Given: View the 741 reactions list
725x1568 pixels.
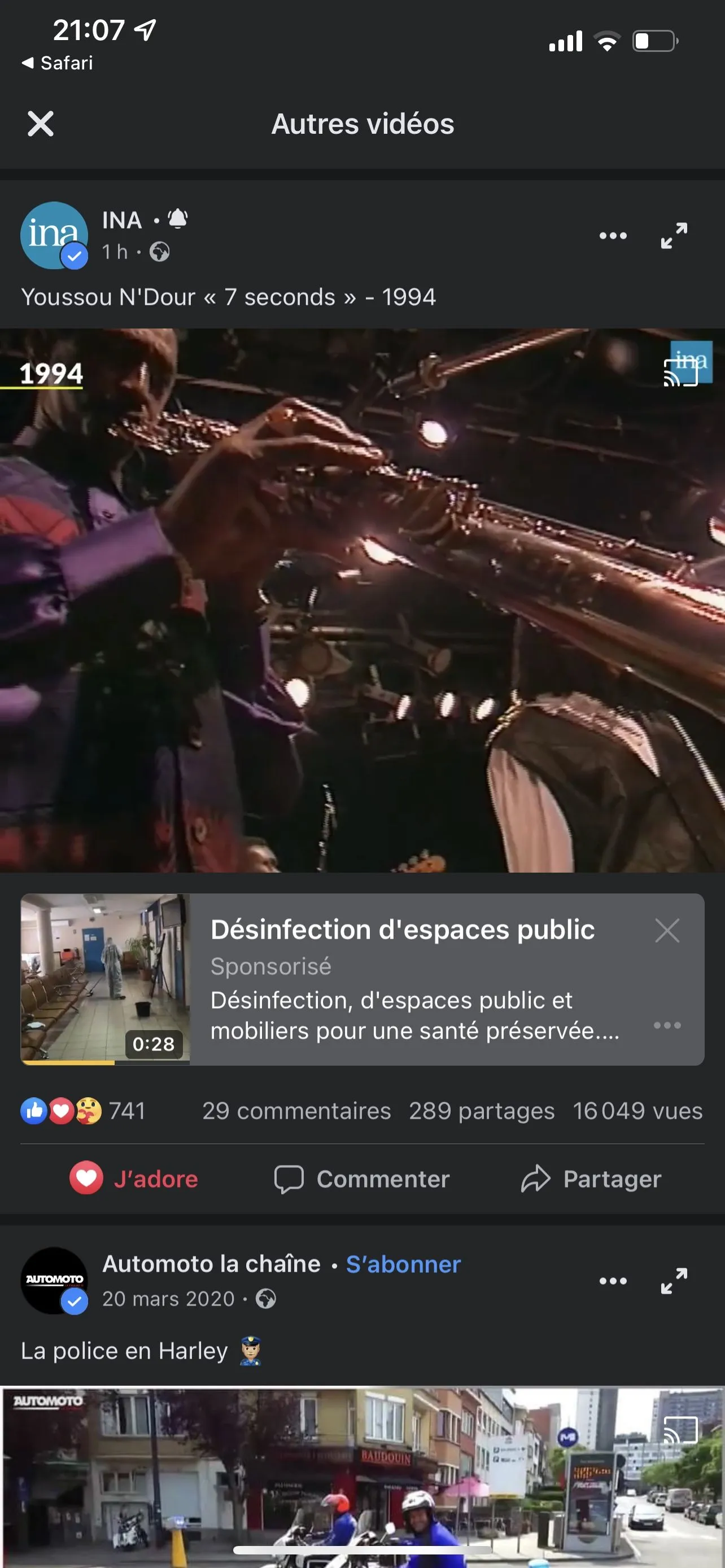Looking at the screenshot, I should point(84,1110).
